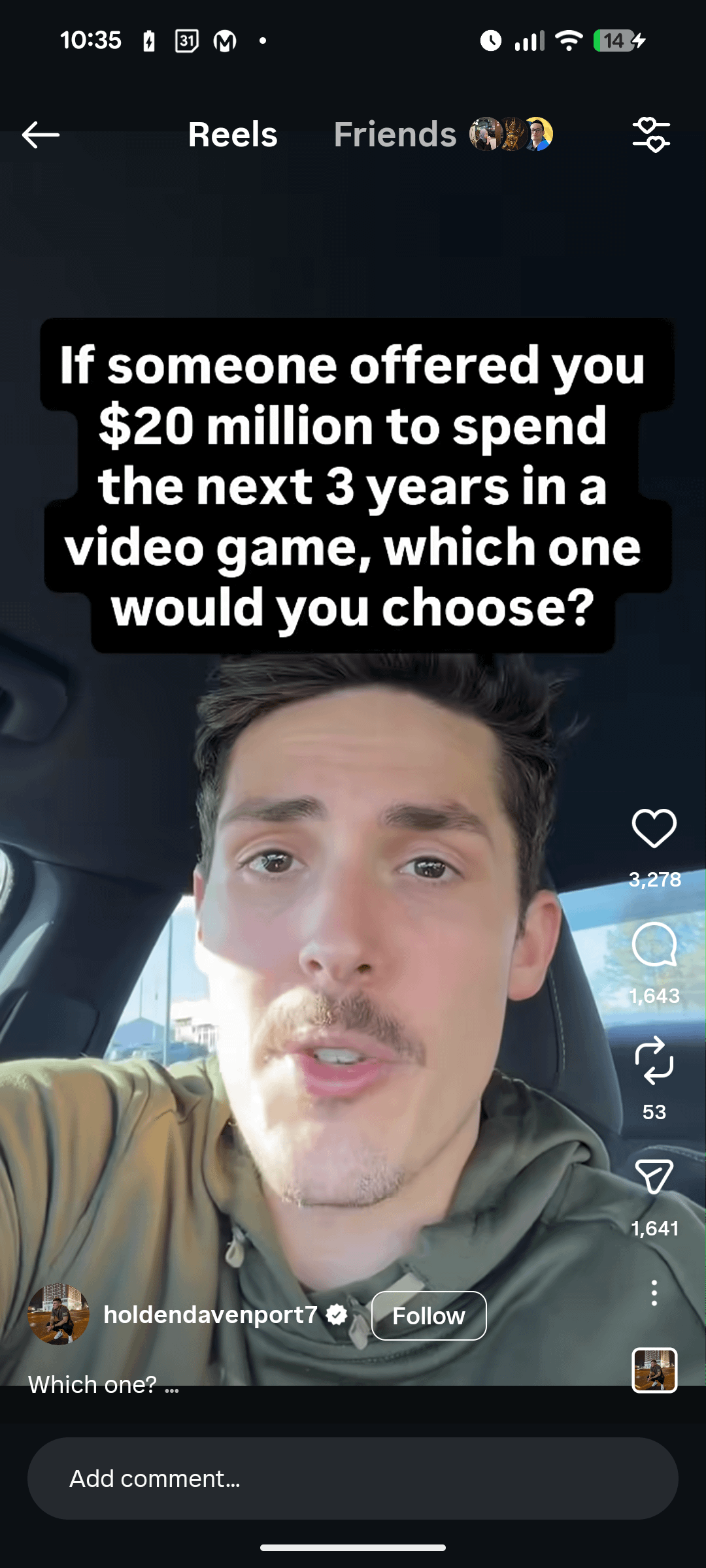Tap the Add comment field
The height and width of the screenshot is (1568, 706).
pyautogui.click(x=353, y=1478)
